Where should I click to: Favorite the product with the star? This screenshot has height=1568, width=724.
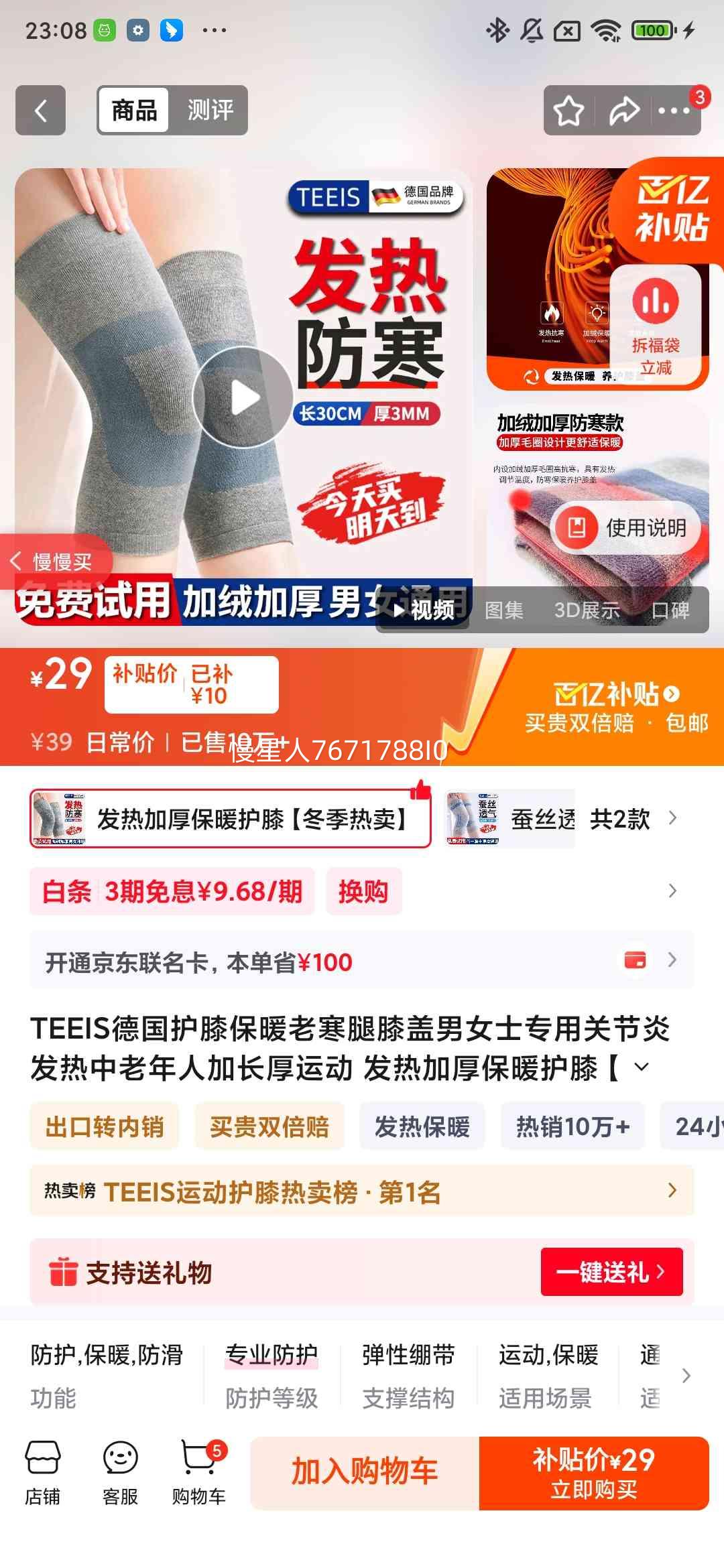(x=568, y=110)
